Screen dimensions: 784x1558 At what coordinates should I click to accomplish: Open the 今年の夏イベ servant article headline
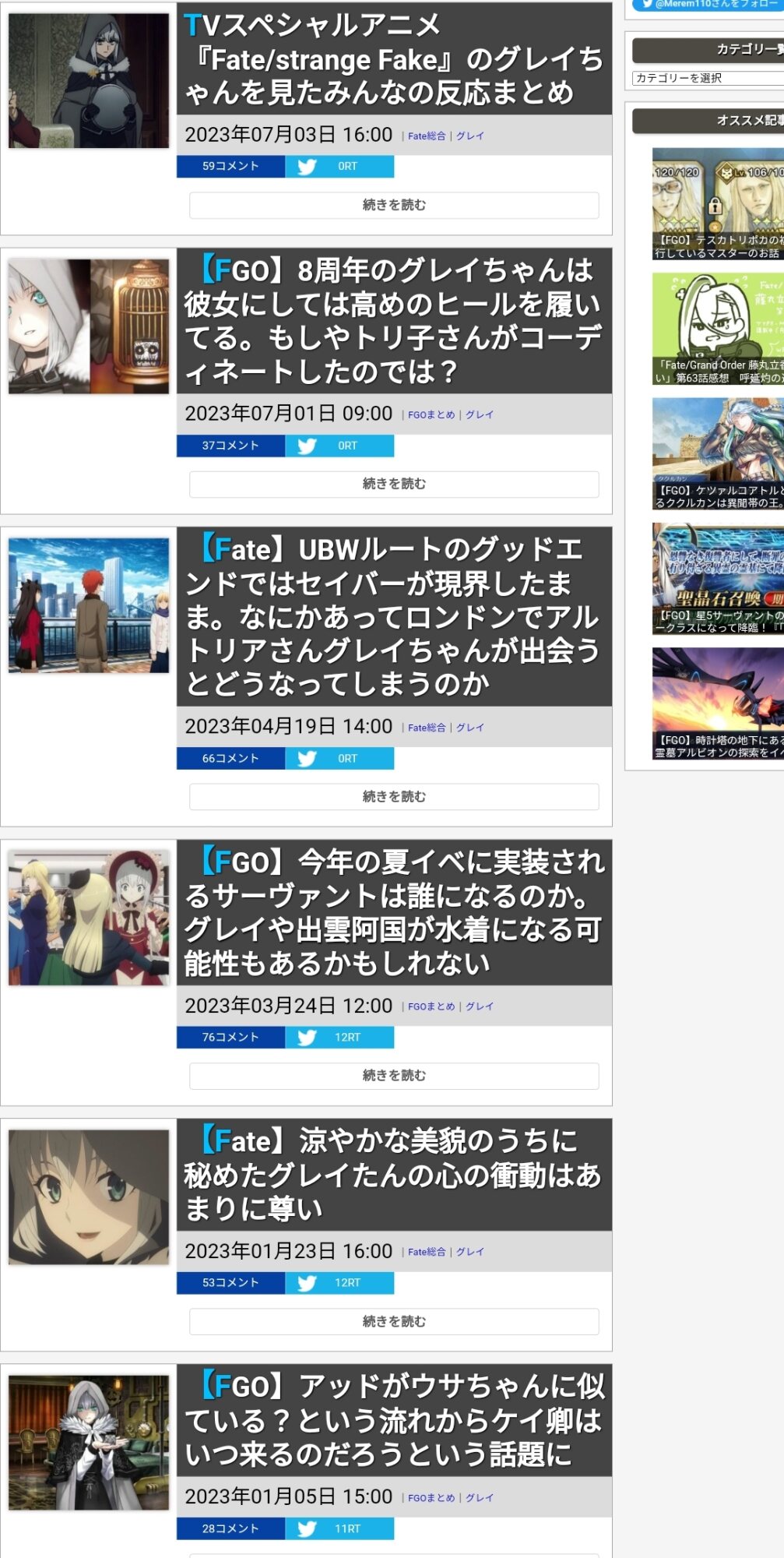pos(393,912)
